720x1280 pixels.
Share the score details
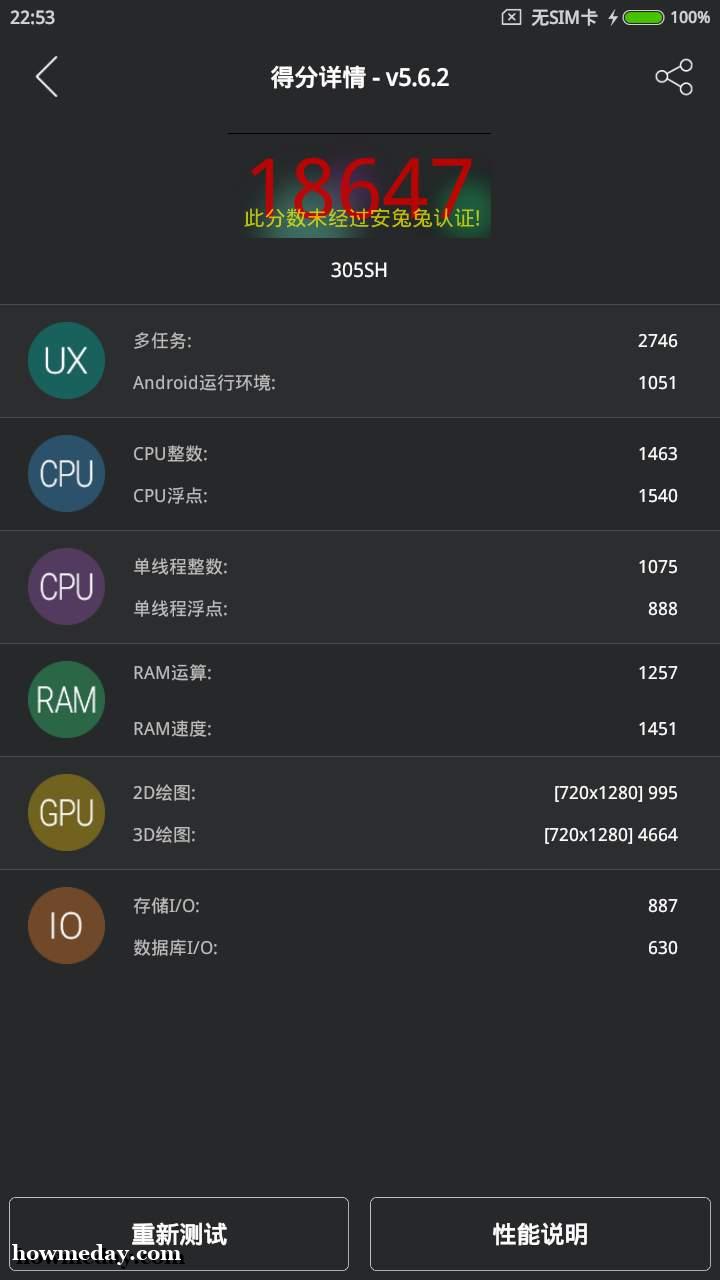point(674,77)
